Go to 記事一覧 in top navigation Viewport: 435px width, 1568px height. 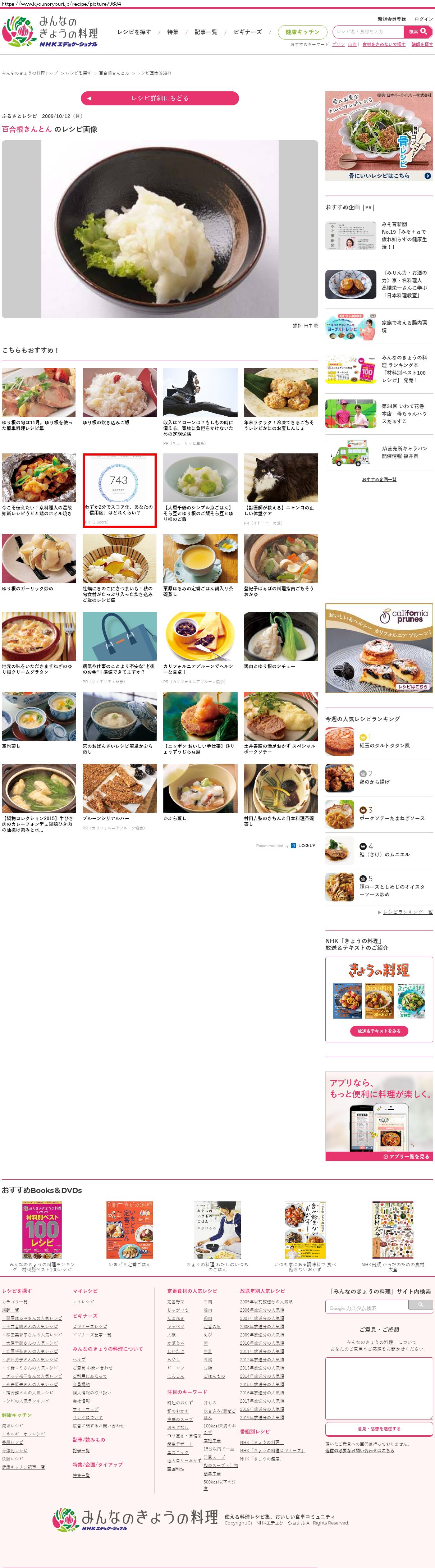point(206,32)
